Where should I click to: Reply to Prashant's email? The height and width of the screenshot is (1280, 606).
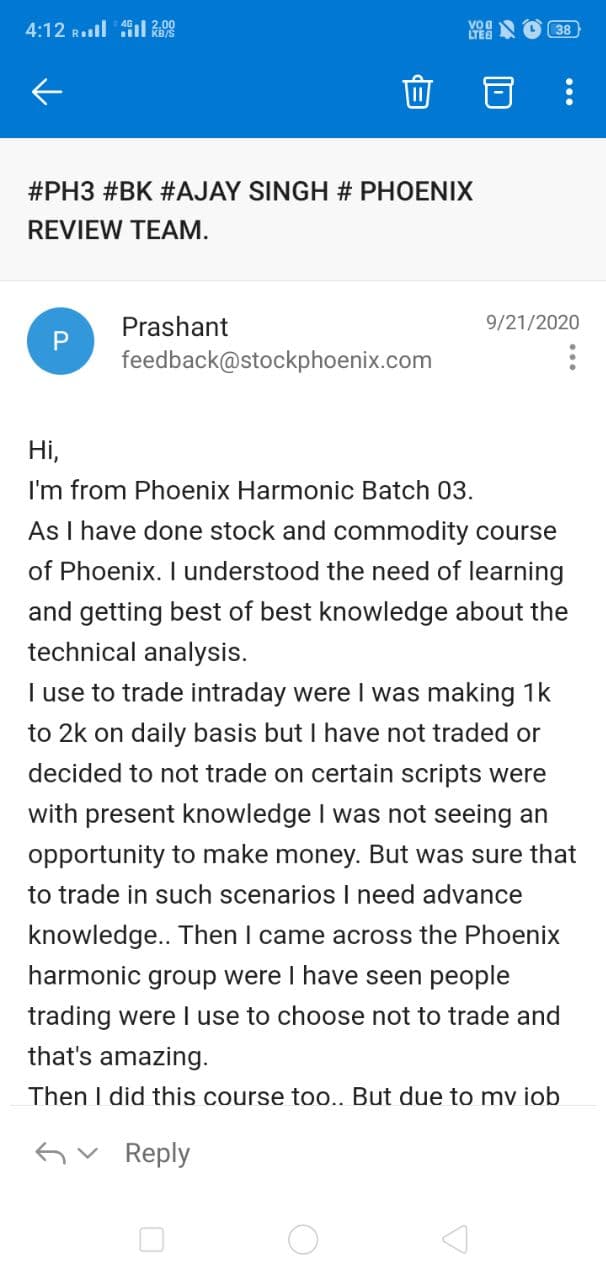[x=157, y=1153]
